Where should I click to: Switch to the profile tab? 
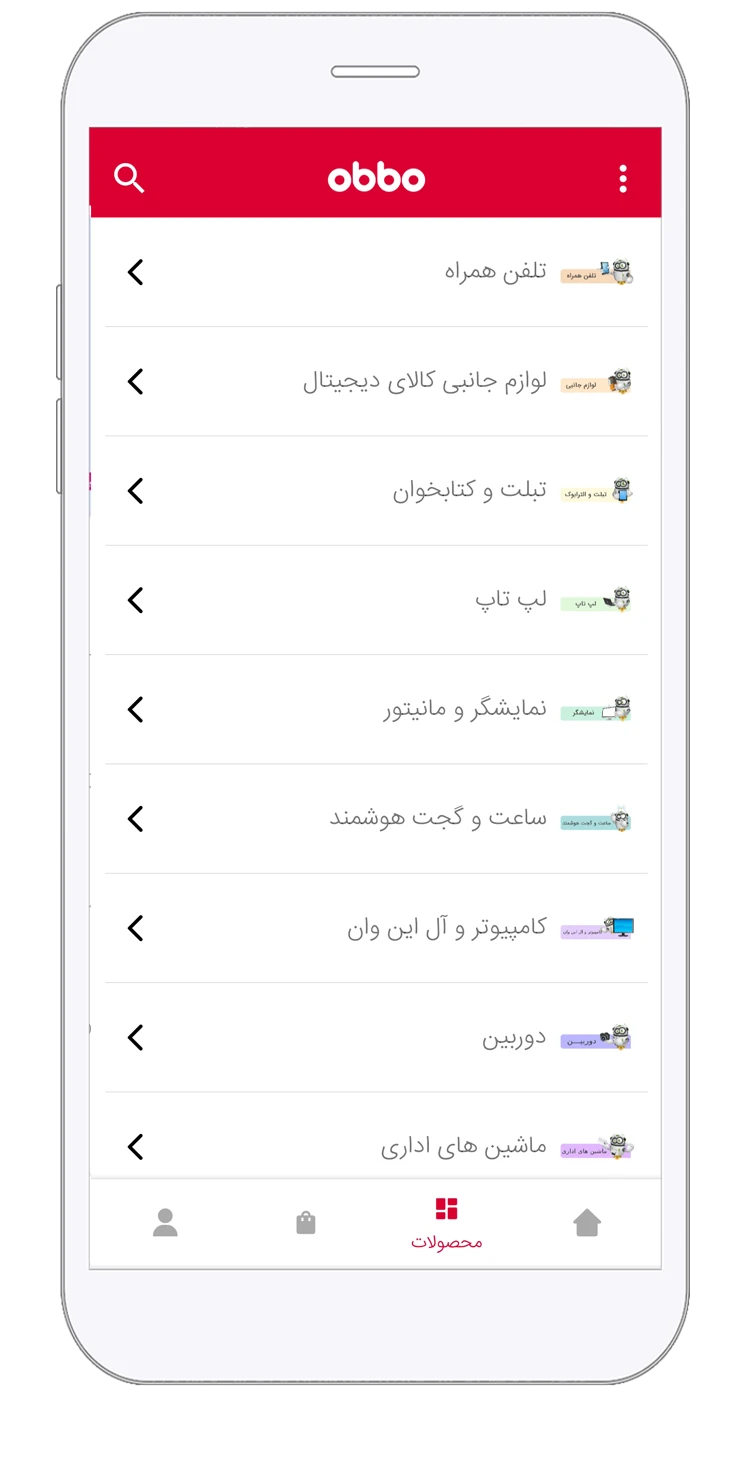165,1222
